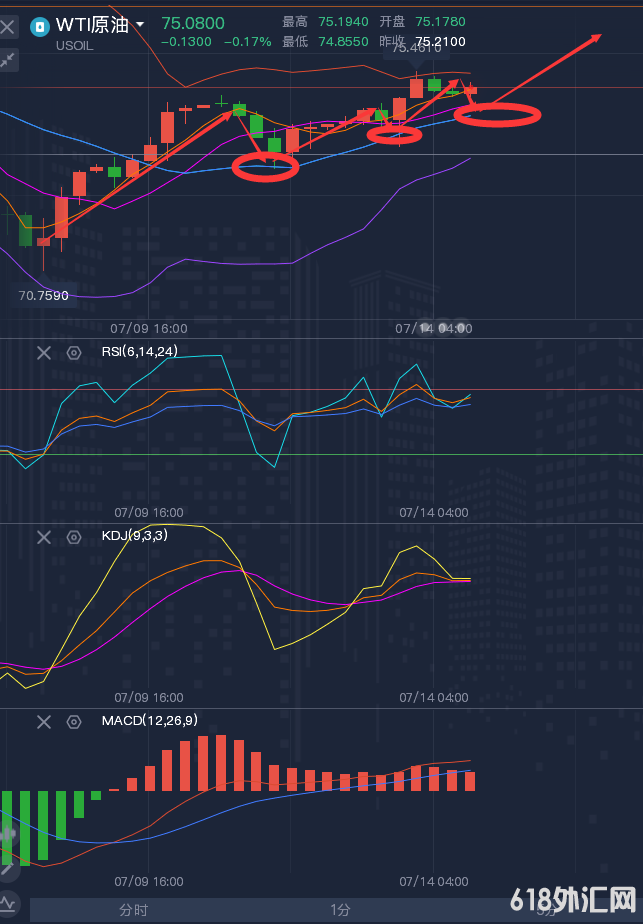Switch to the 分时 timeframe
Image resolution: width=643 pixels, height=924 pixels.
133,910
